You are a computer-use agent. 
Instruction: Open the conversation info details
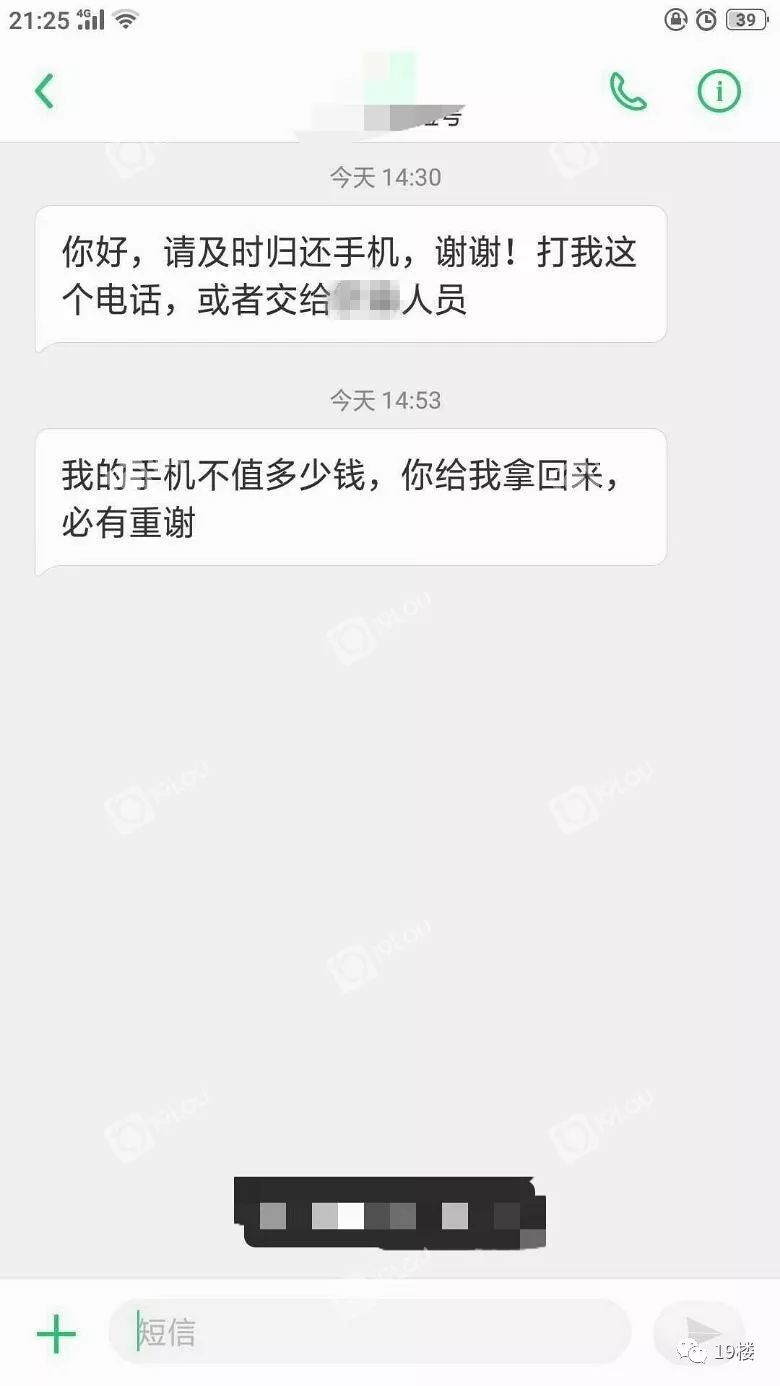click(718, 92)
